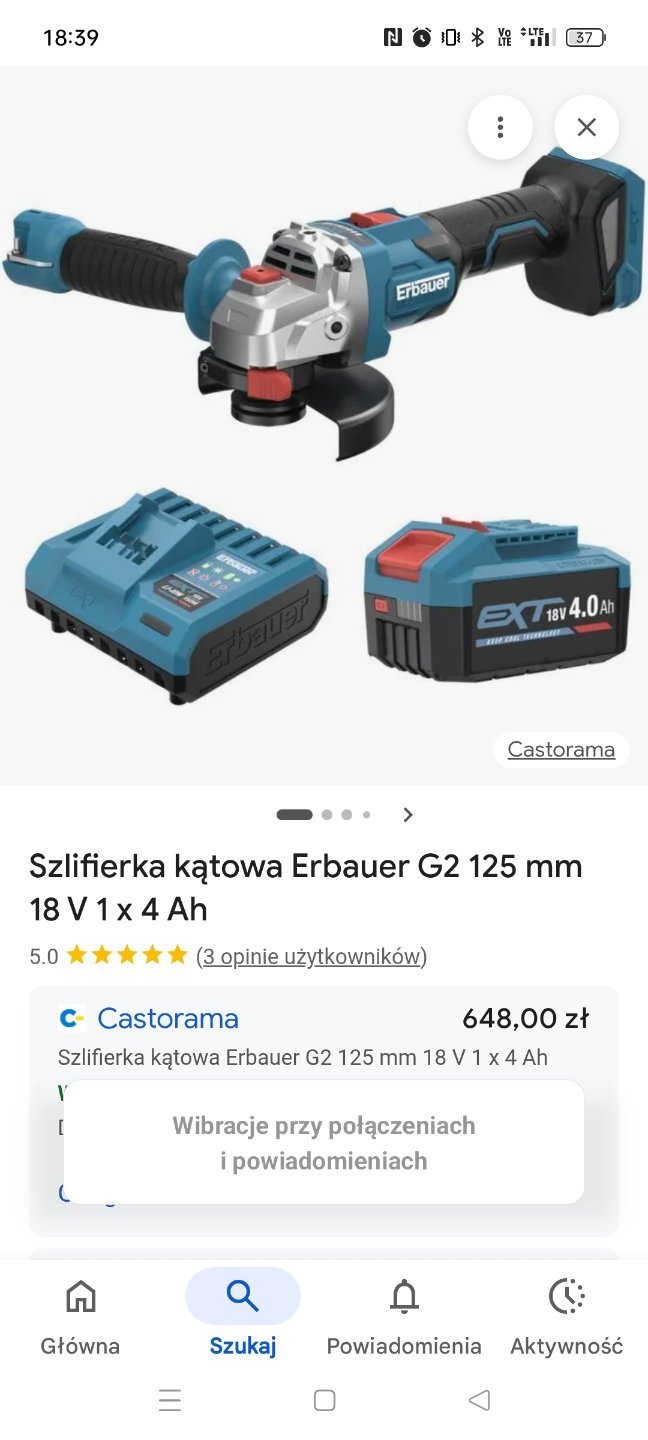Open the 3 opinie użytkowników reviews
This screenshot has width=648, height=1440.
click(311, 956)
